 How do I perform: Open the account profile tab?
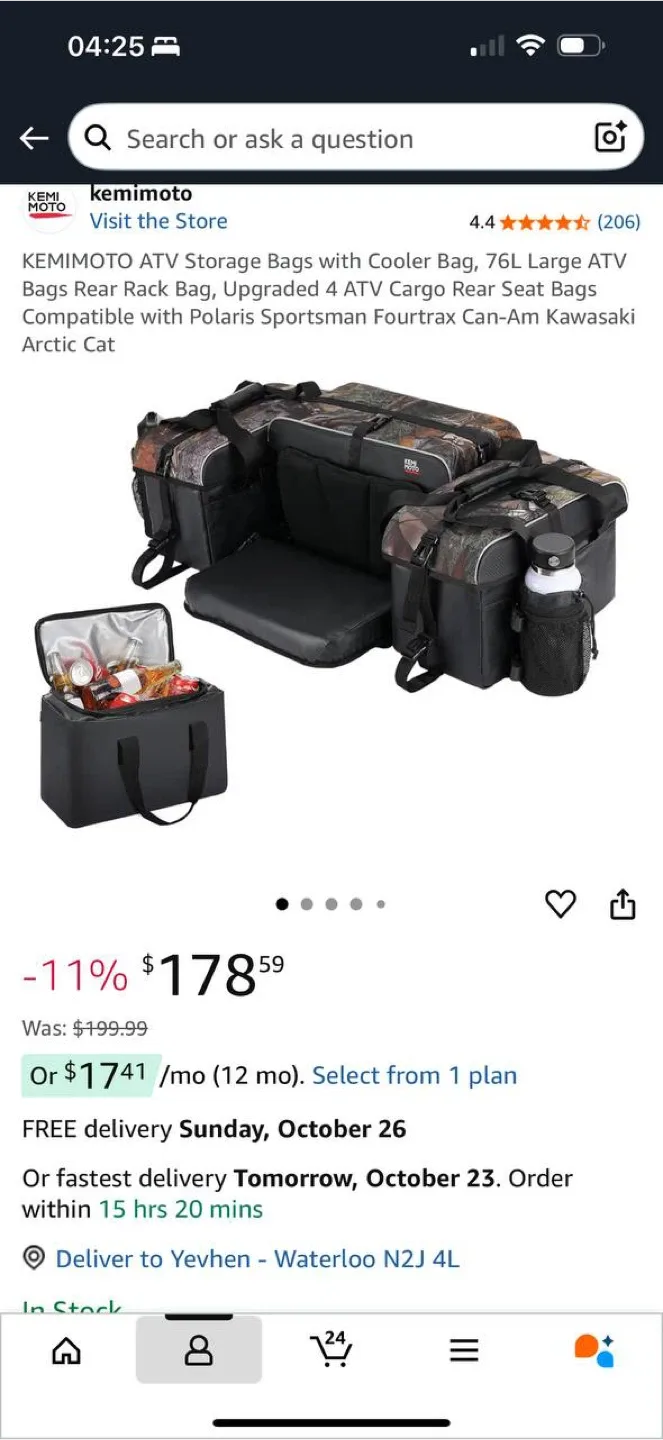(199, 1351)
